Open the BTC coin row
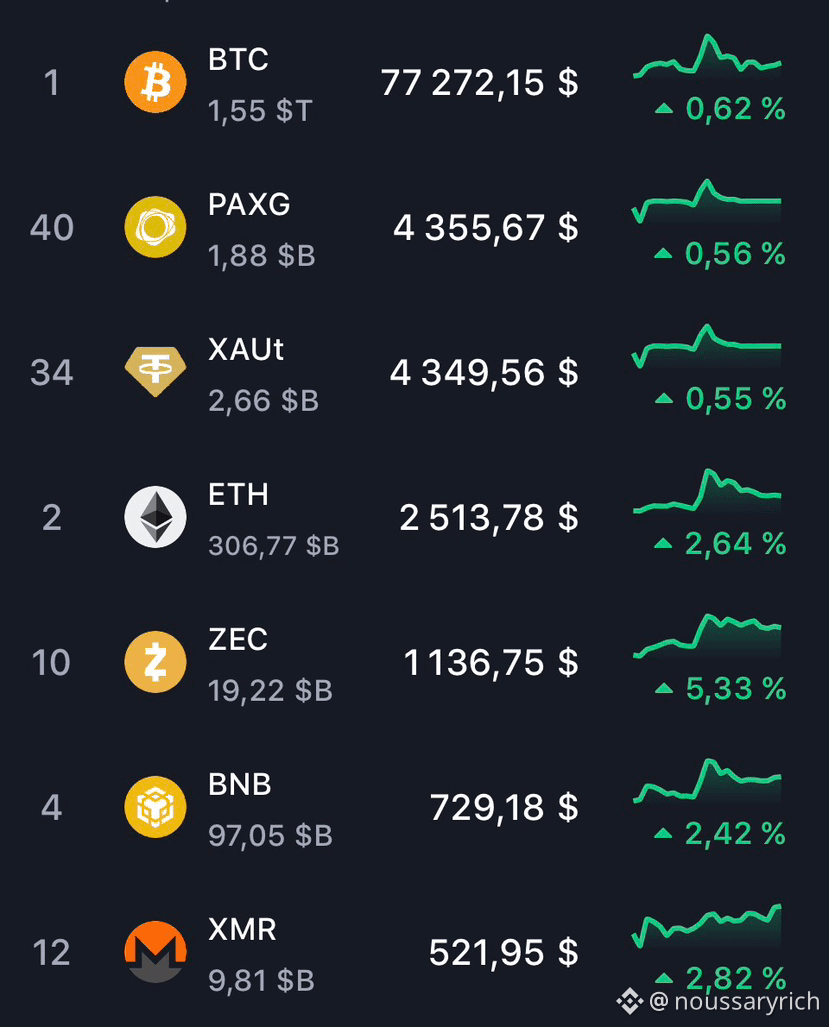Viewport: 829px width, 1027px height. tap(414, 83)
